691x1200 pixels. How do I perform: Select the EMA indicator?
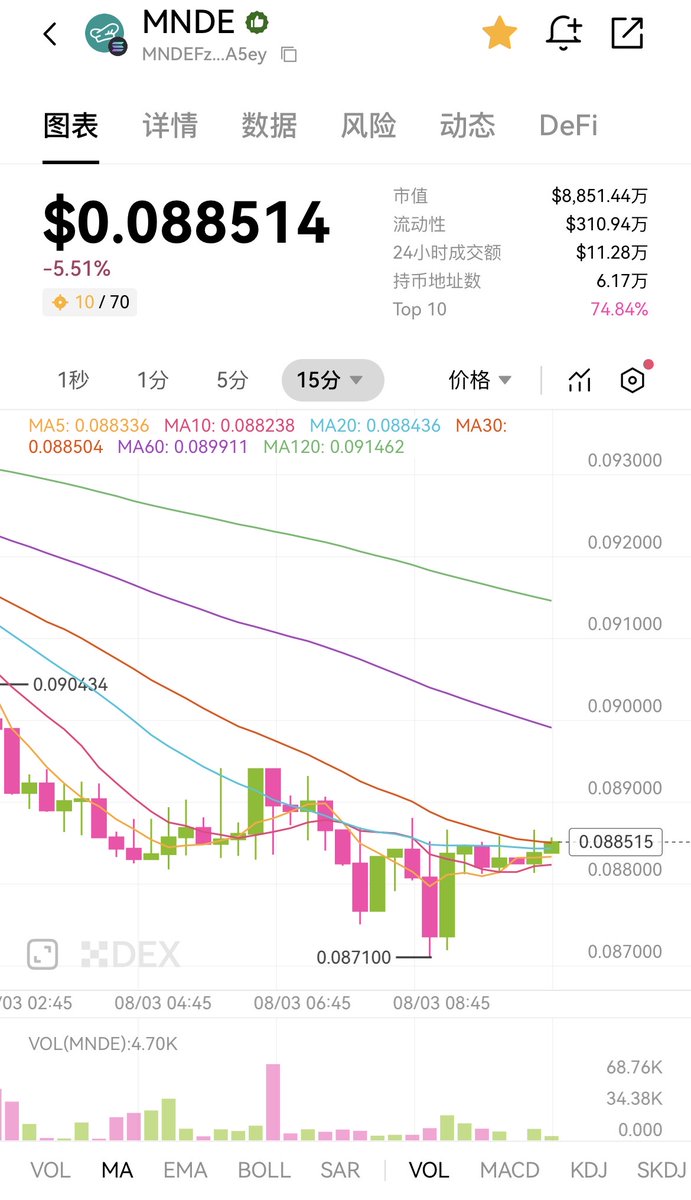coord(185,1170)
